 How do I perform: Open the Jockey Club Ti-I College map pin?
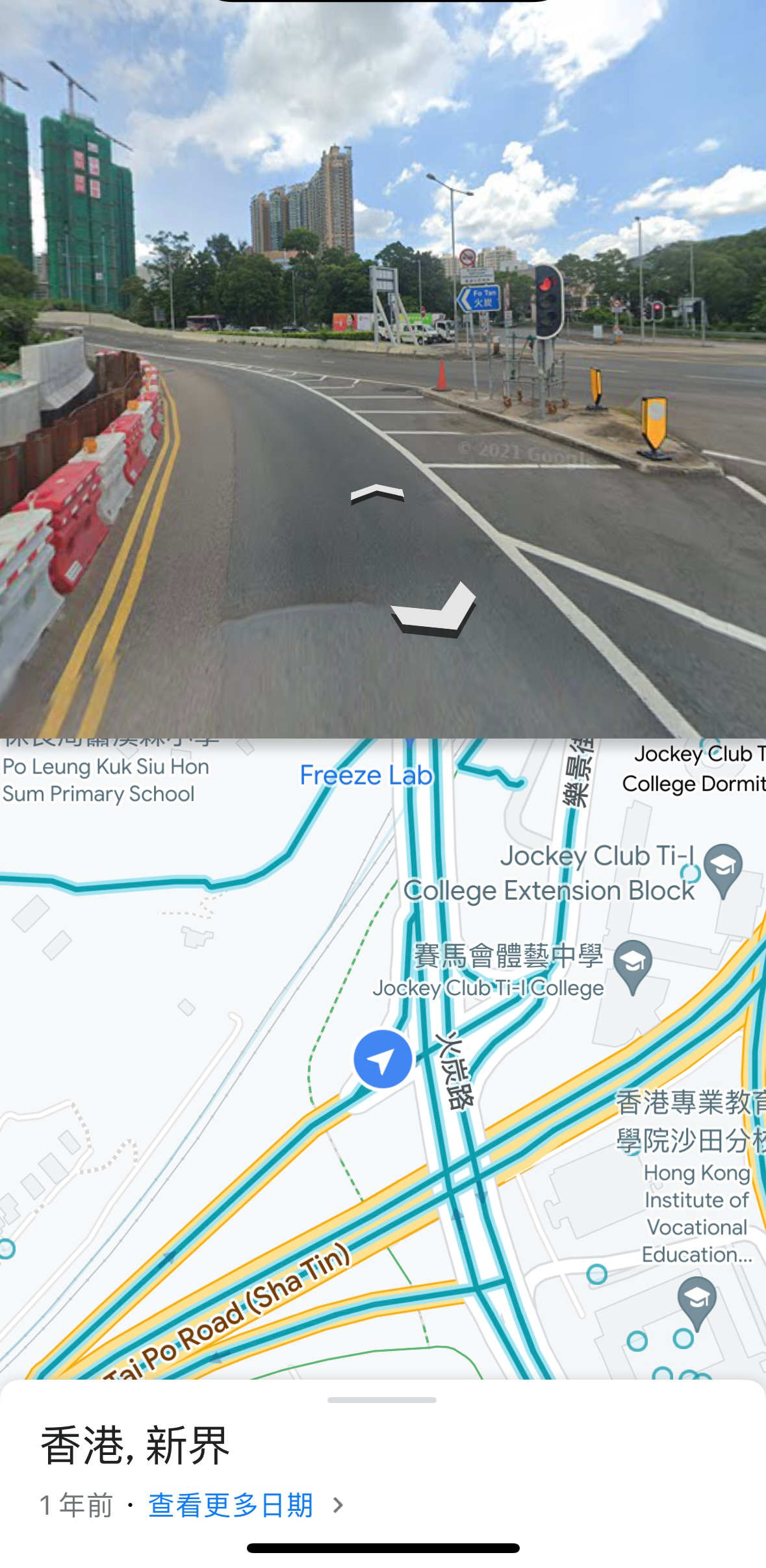click(x=633, y=964)
